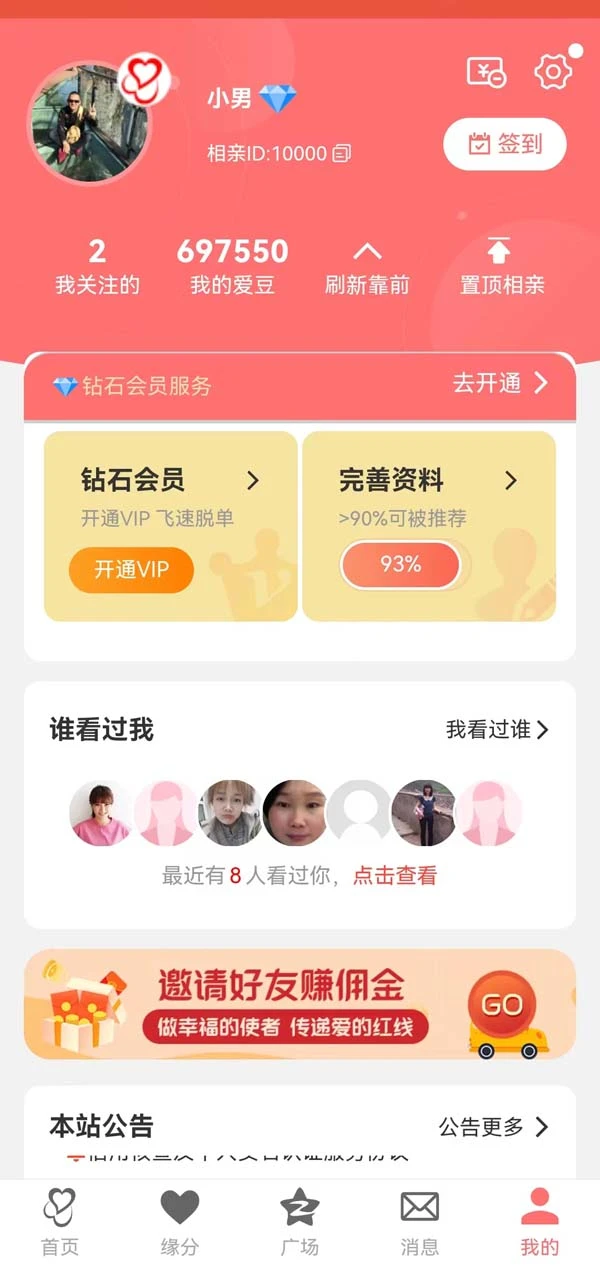Open the 消息 messages tab

pyautogui.click(x=419, y=1223)
